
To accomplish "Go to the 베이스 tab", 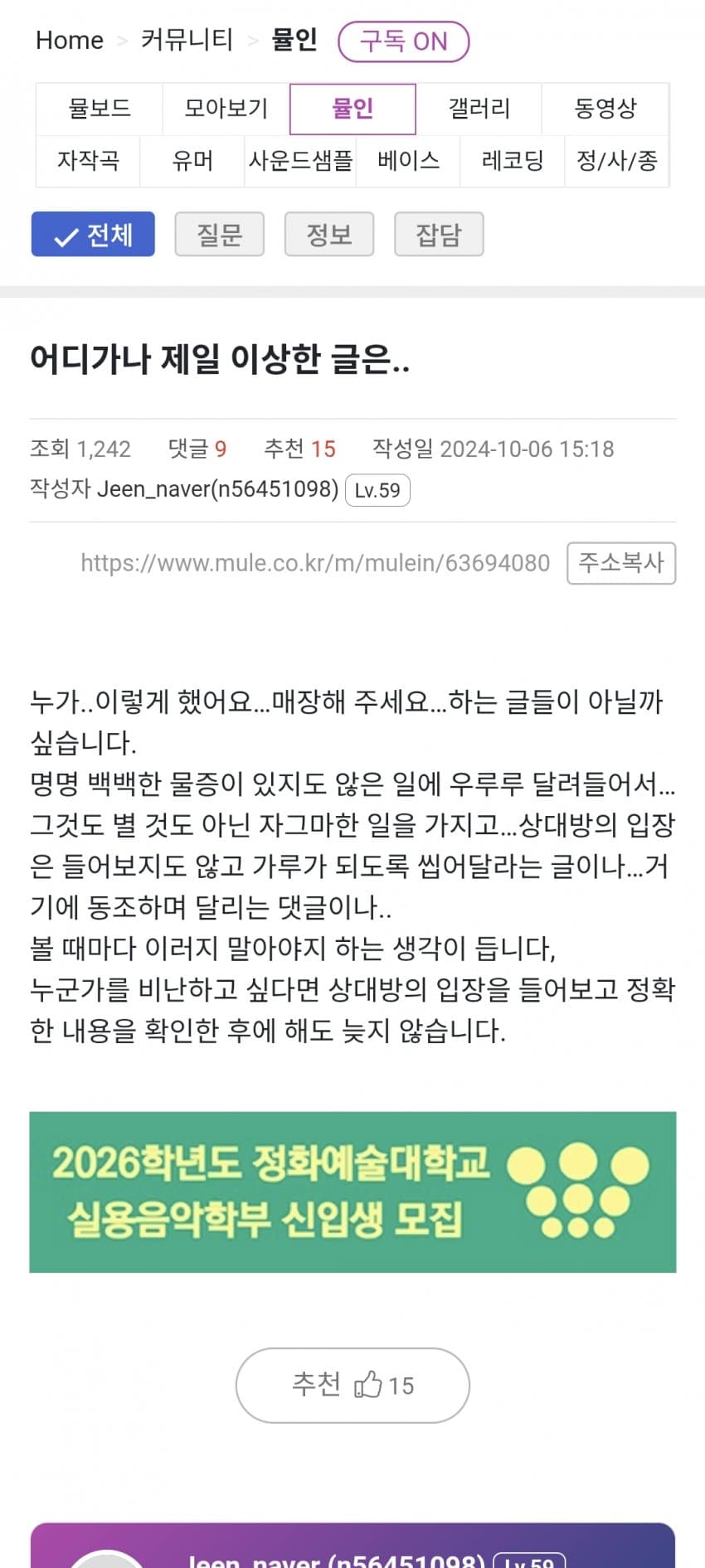I will pyautogui.click(x=408, y=161).
